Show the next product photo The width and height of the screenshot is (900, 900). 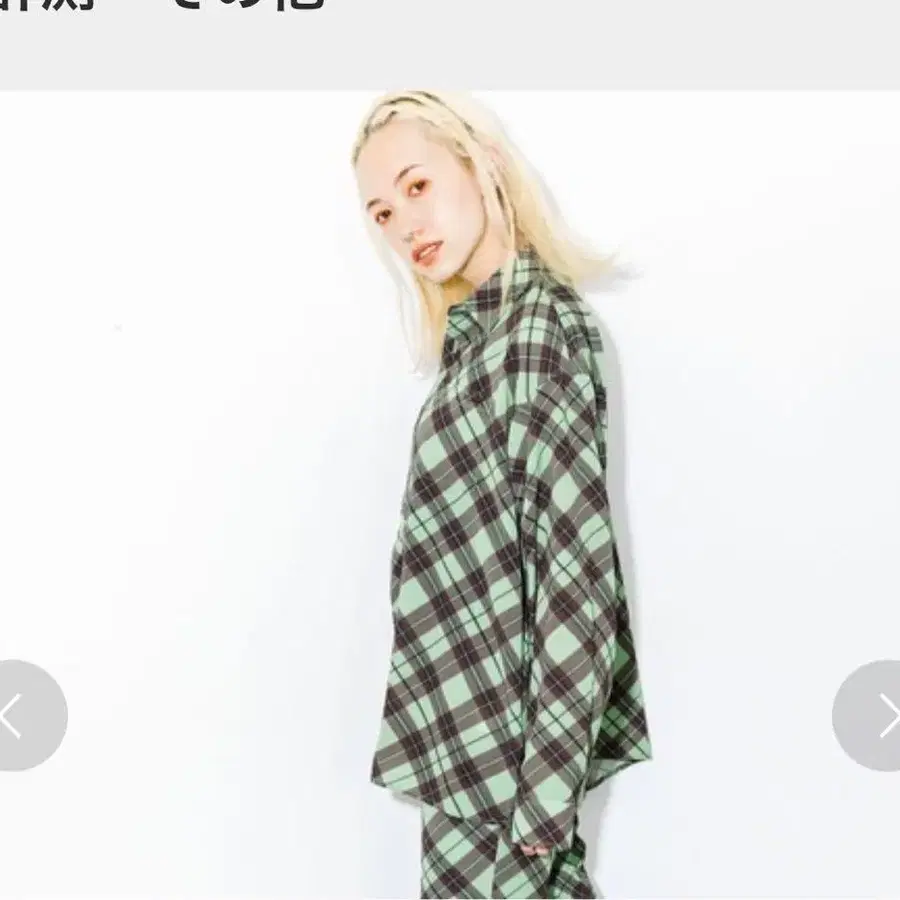point(875,715)
